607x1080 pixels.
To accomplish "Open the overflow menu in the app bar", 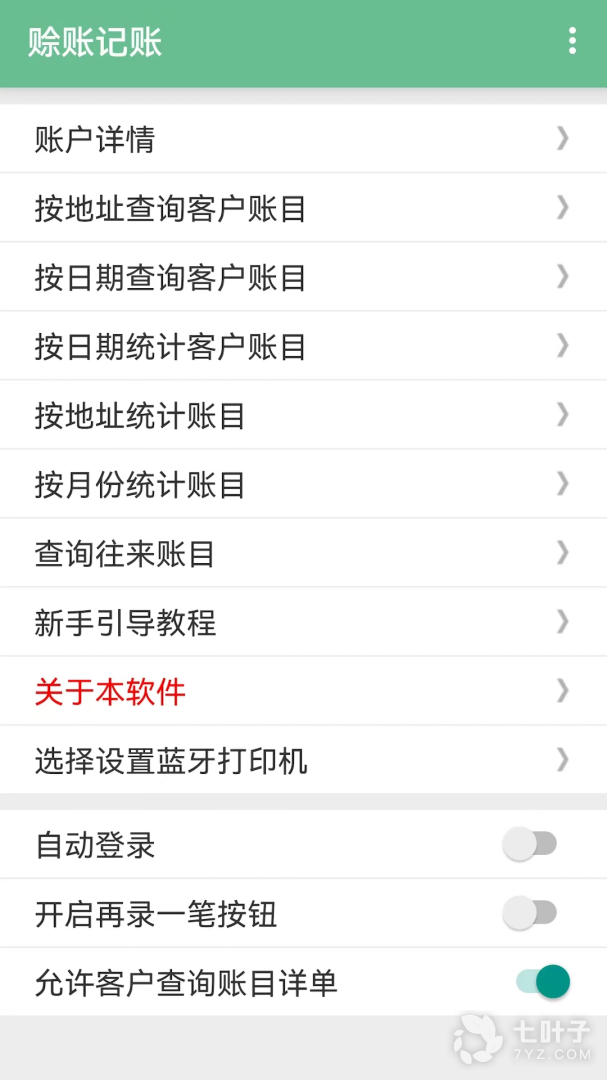I will coord(572,41).
